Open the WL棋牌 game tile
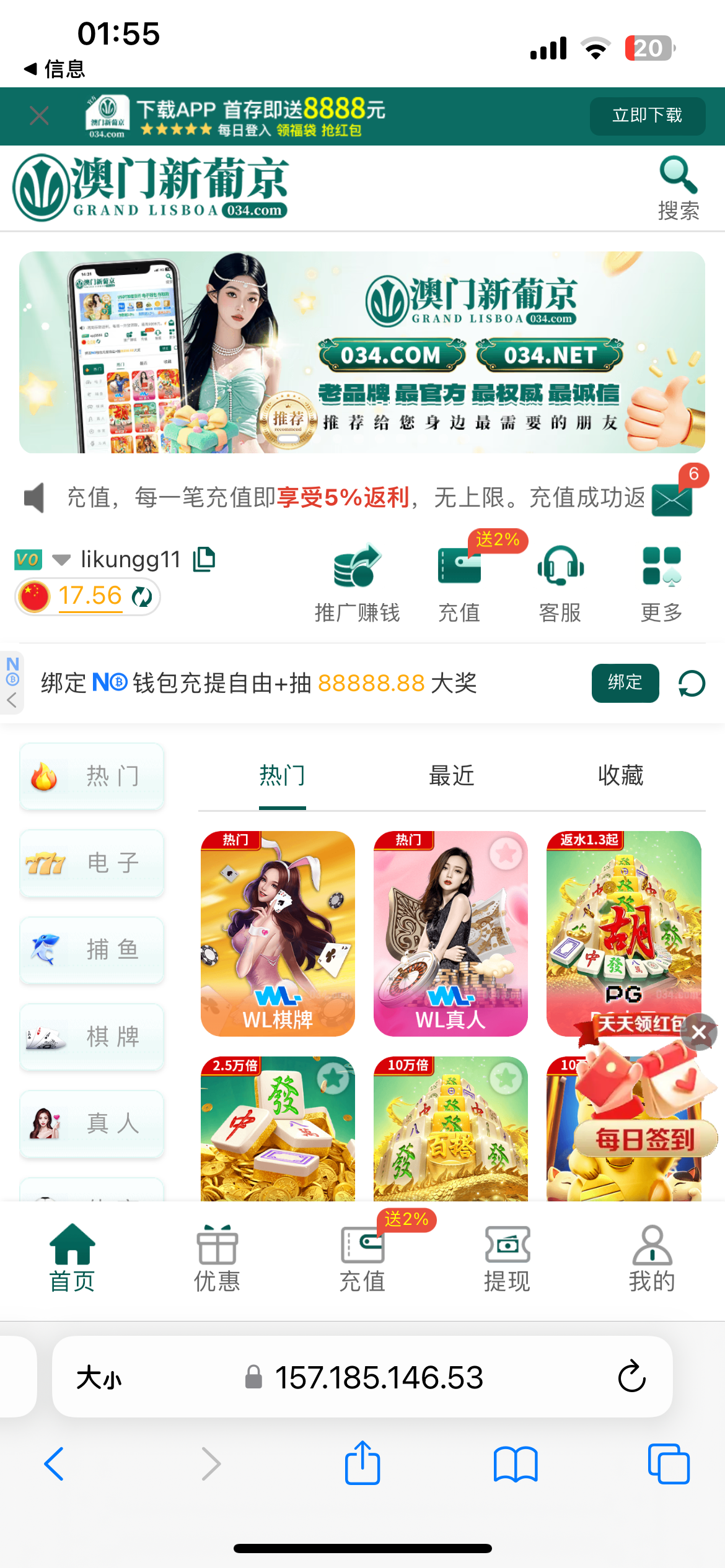This screenshot has height=1568, width=725. coord(278,933)
